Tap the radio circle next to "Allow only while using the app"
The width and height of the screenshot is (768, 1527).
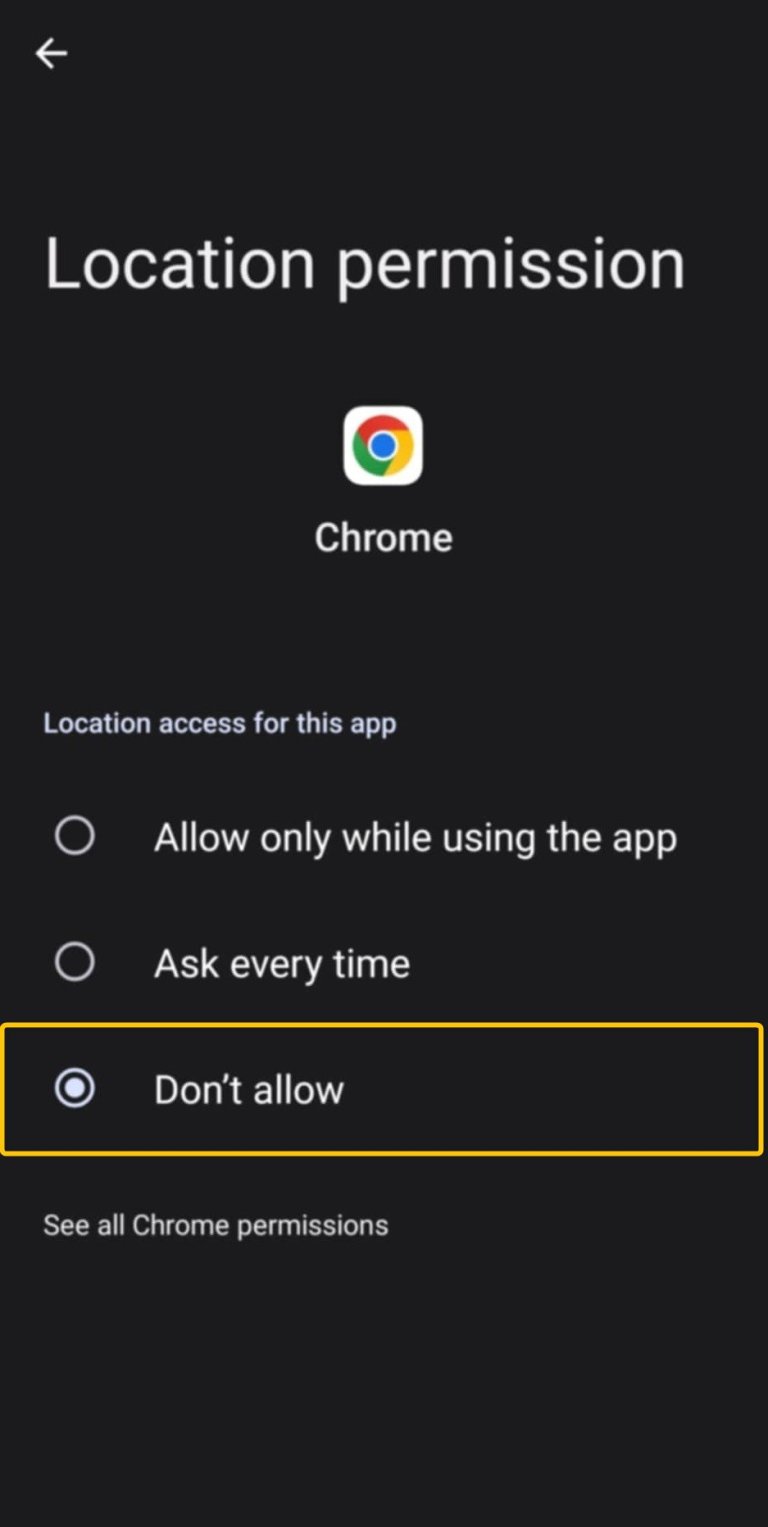[75, 836]
